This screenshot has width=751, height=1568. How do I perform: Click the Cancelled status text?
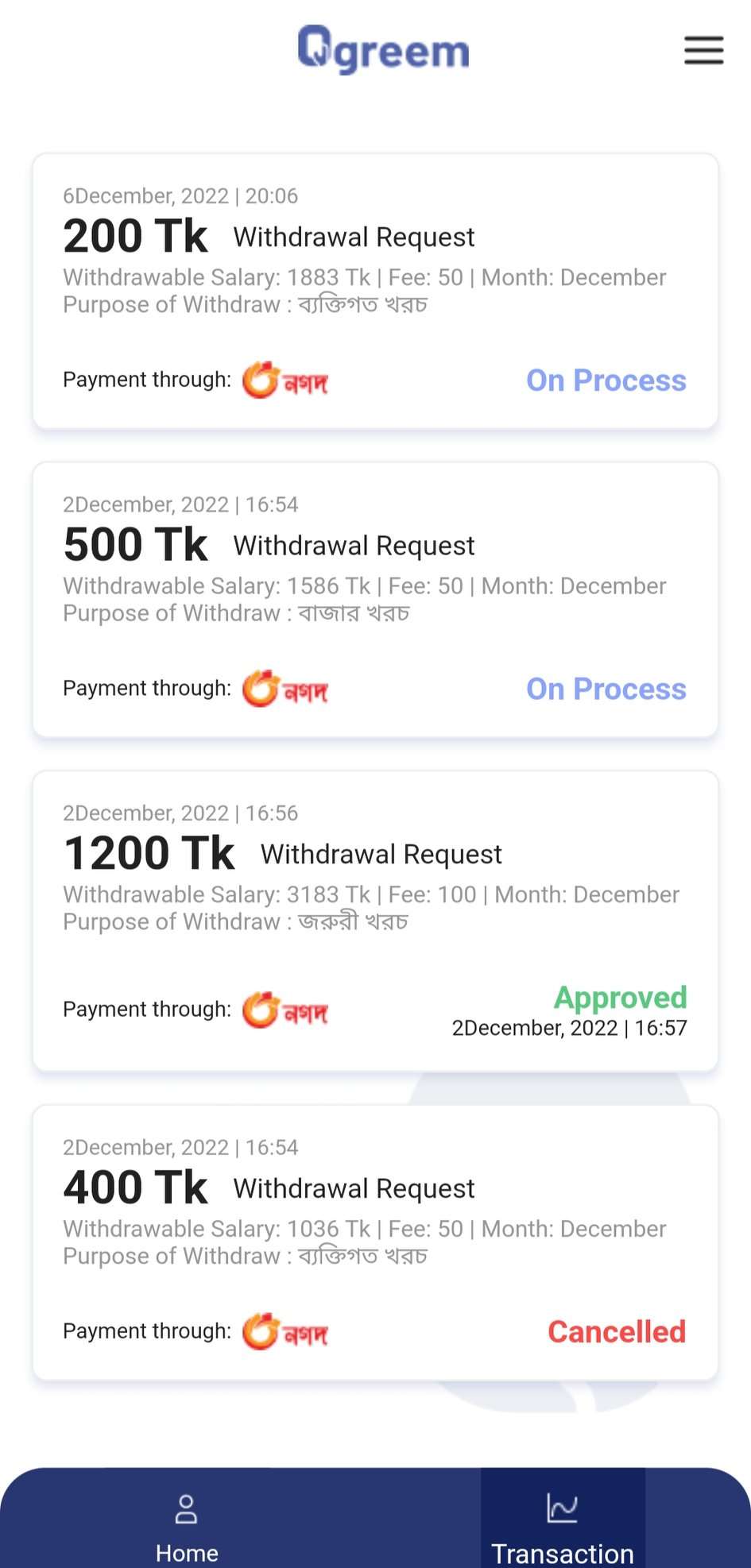(617, 1331)
